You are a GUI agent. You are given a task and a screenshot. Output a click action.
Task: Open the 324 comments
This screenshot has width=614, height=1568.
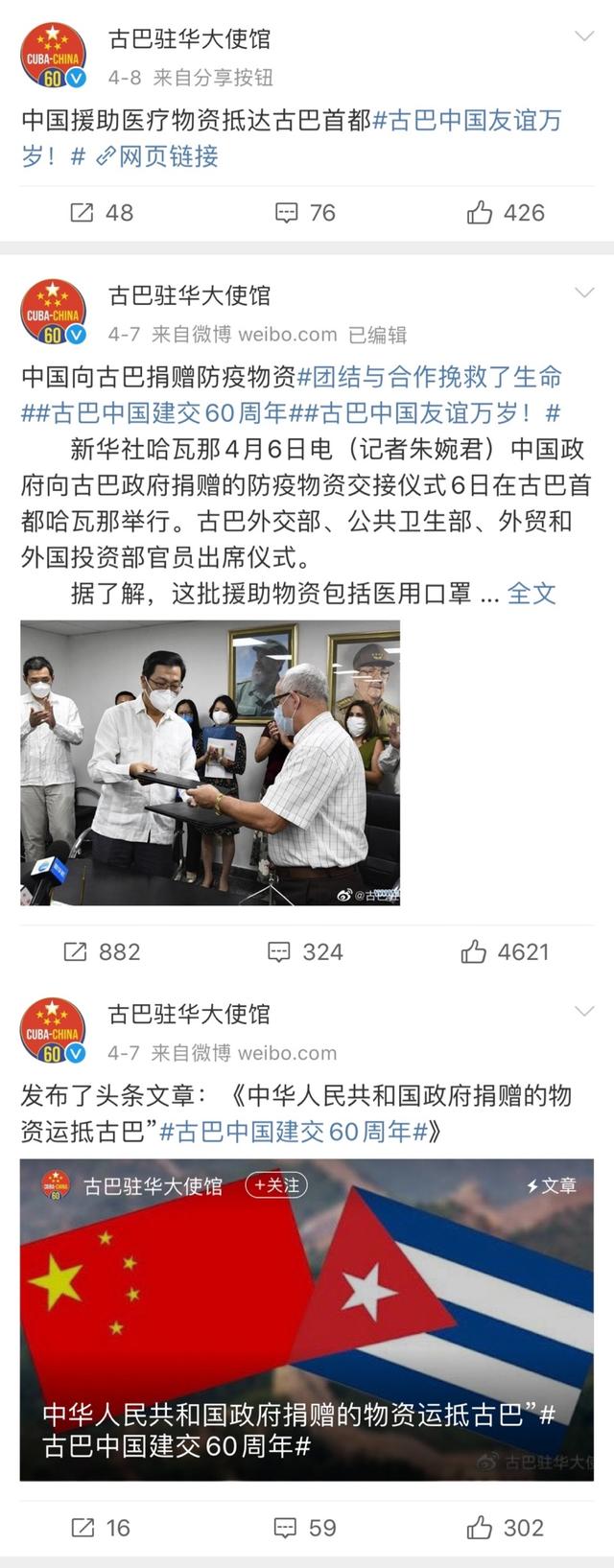[x=305, y=952]
